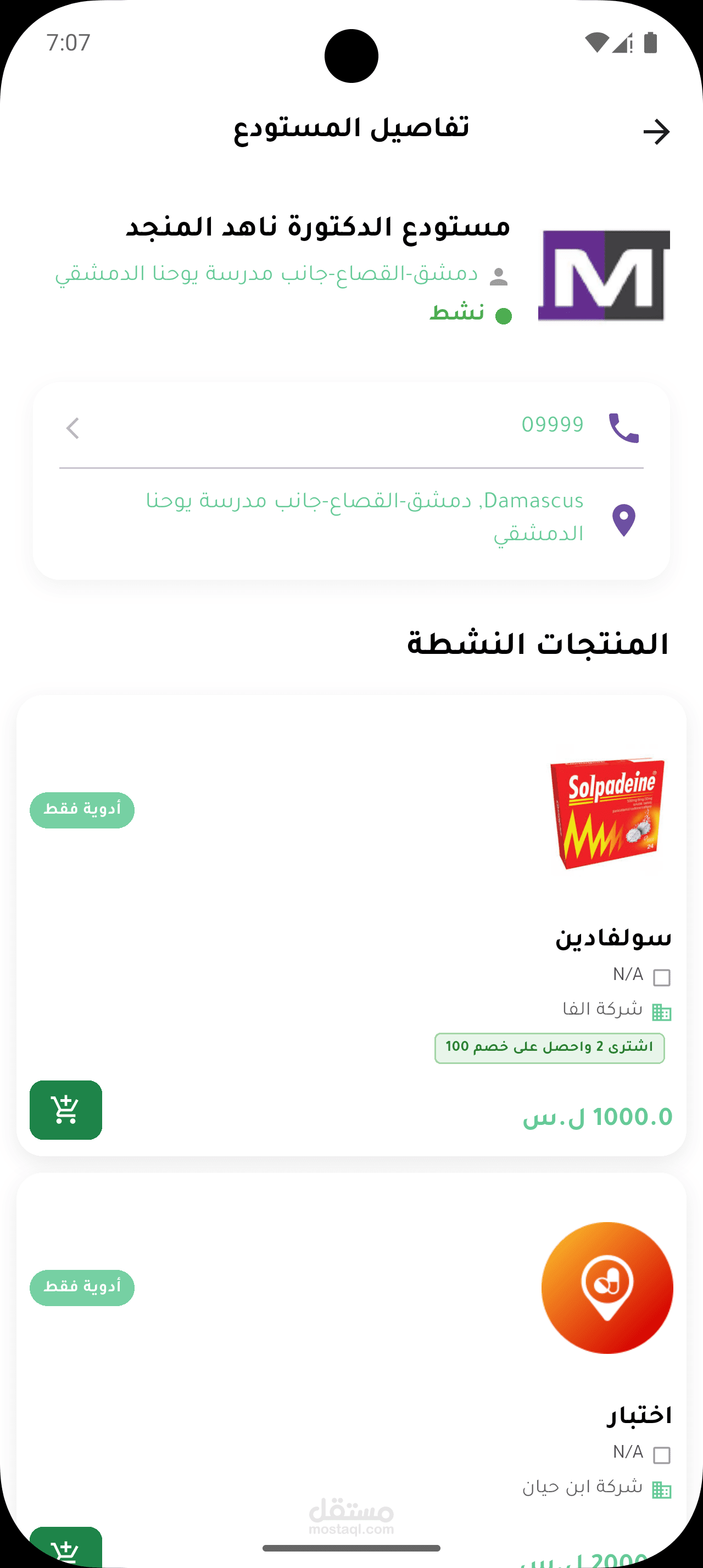Call the warehouse phone number 09999
This screenshot has height=1568, width=703.
click(552, 426)
